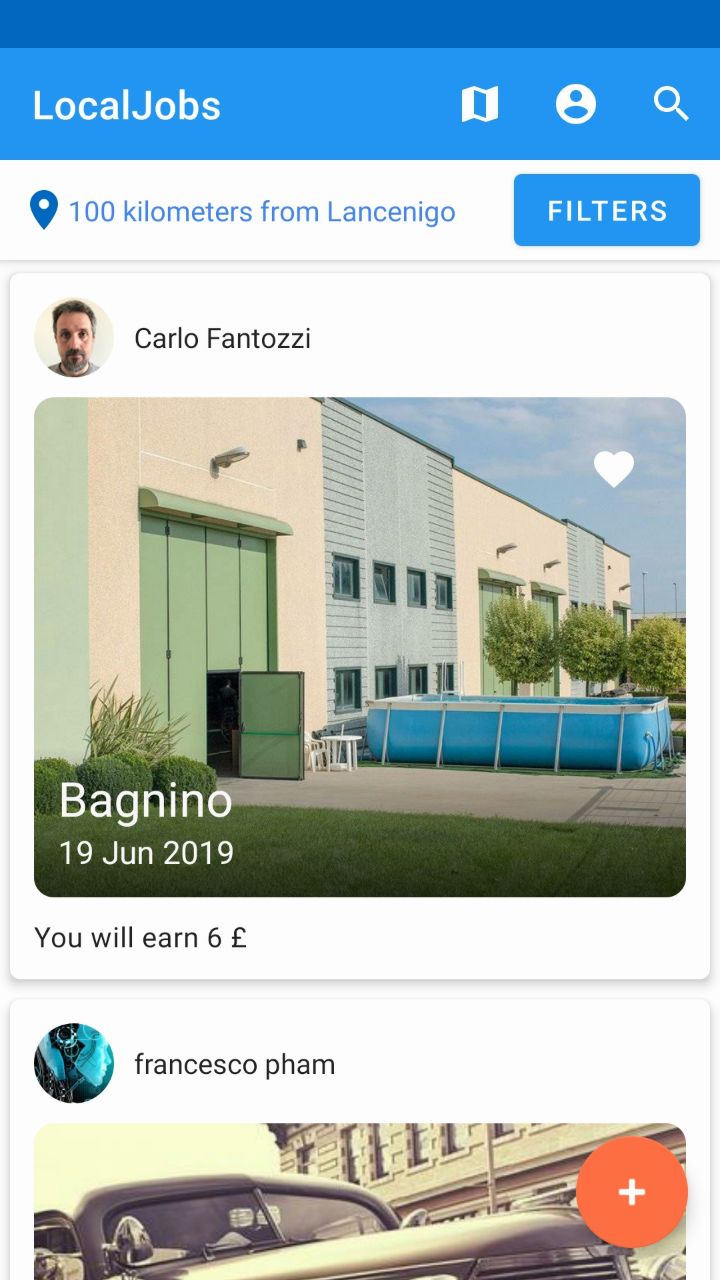Open the Filters button

606,210
